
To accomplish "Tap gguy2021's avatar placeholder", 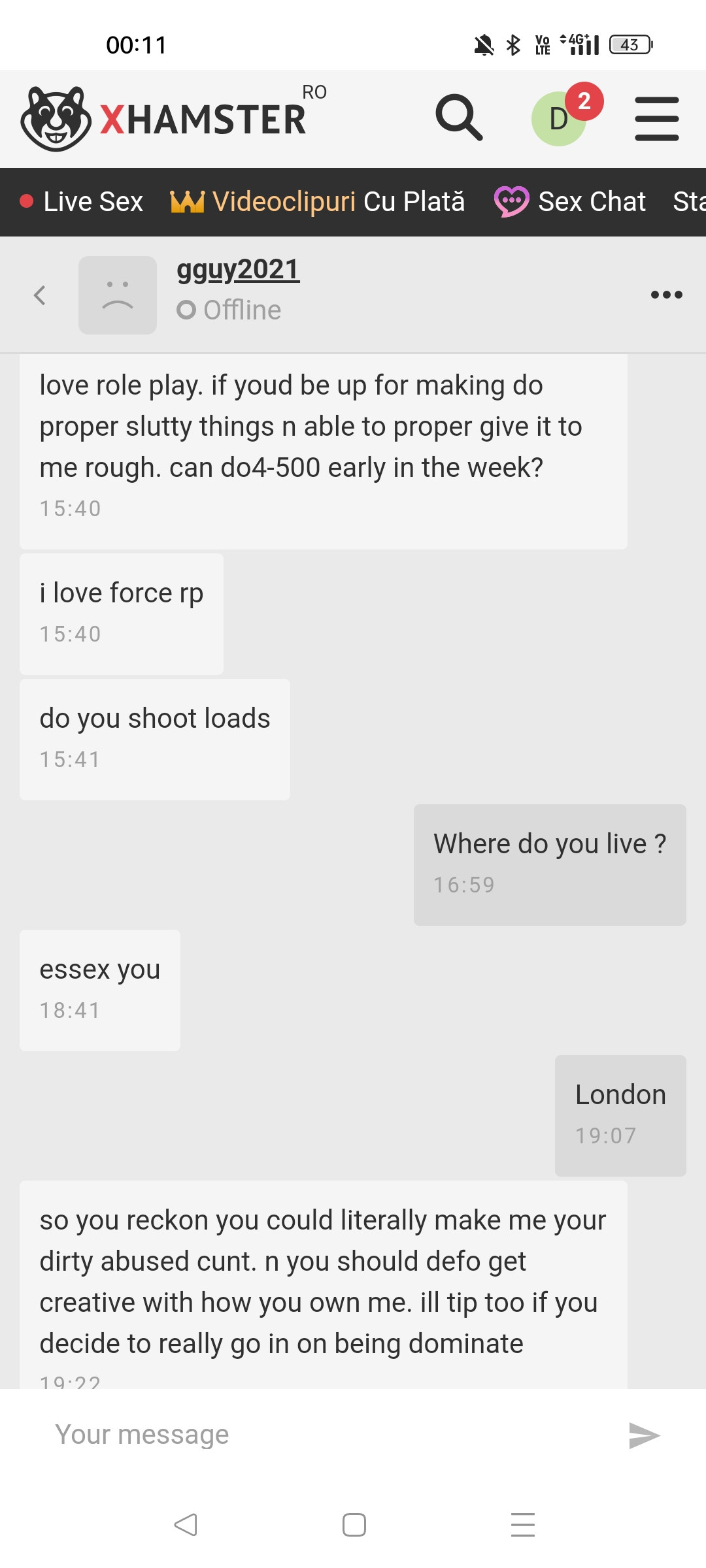I will 118,295.
